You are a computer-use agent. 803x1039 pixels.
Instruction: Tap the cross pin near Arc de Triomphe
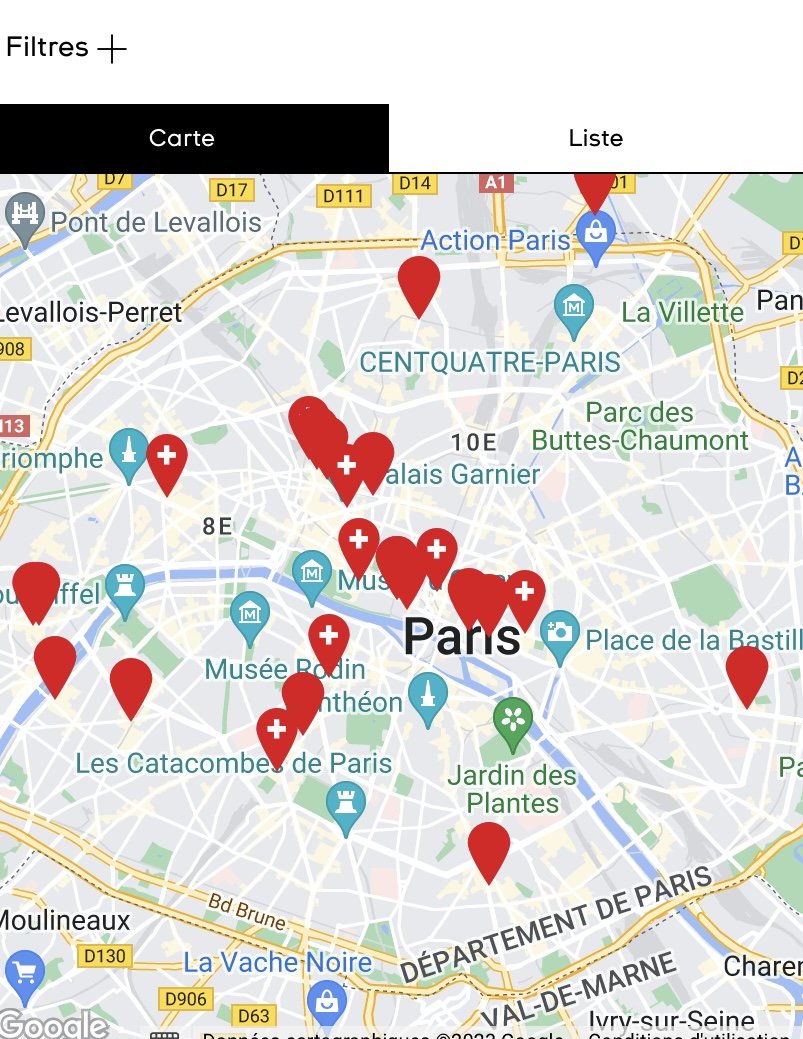tap(167, 460)
